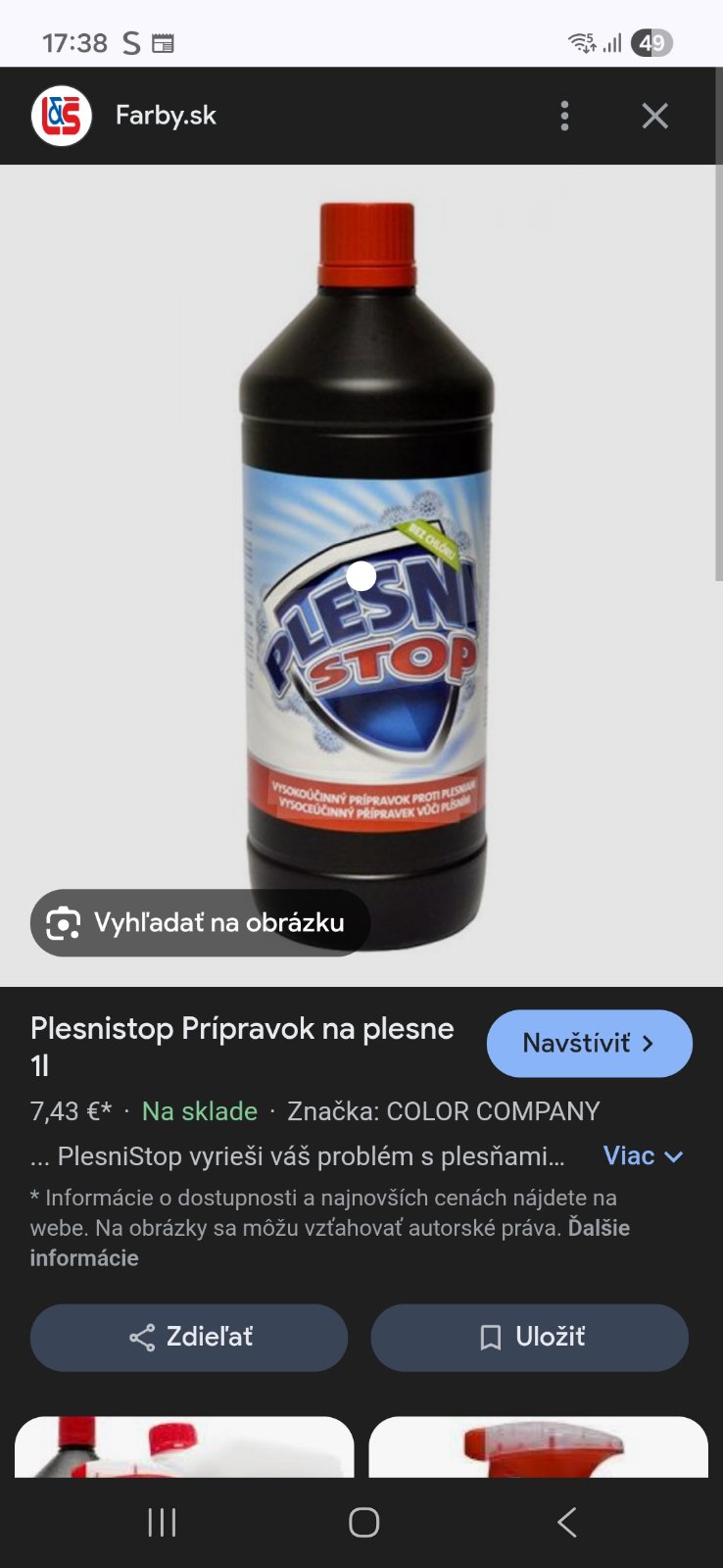723x1568 pixels.
Task: Share this image via Zdieľať
Action: [189, 1337]
